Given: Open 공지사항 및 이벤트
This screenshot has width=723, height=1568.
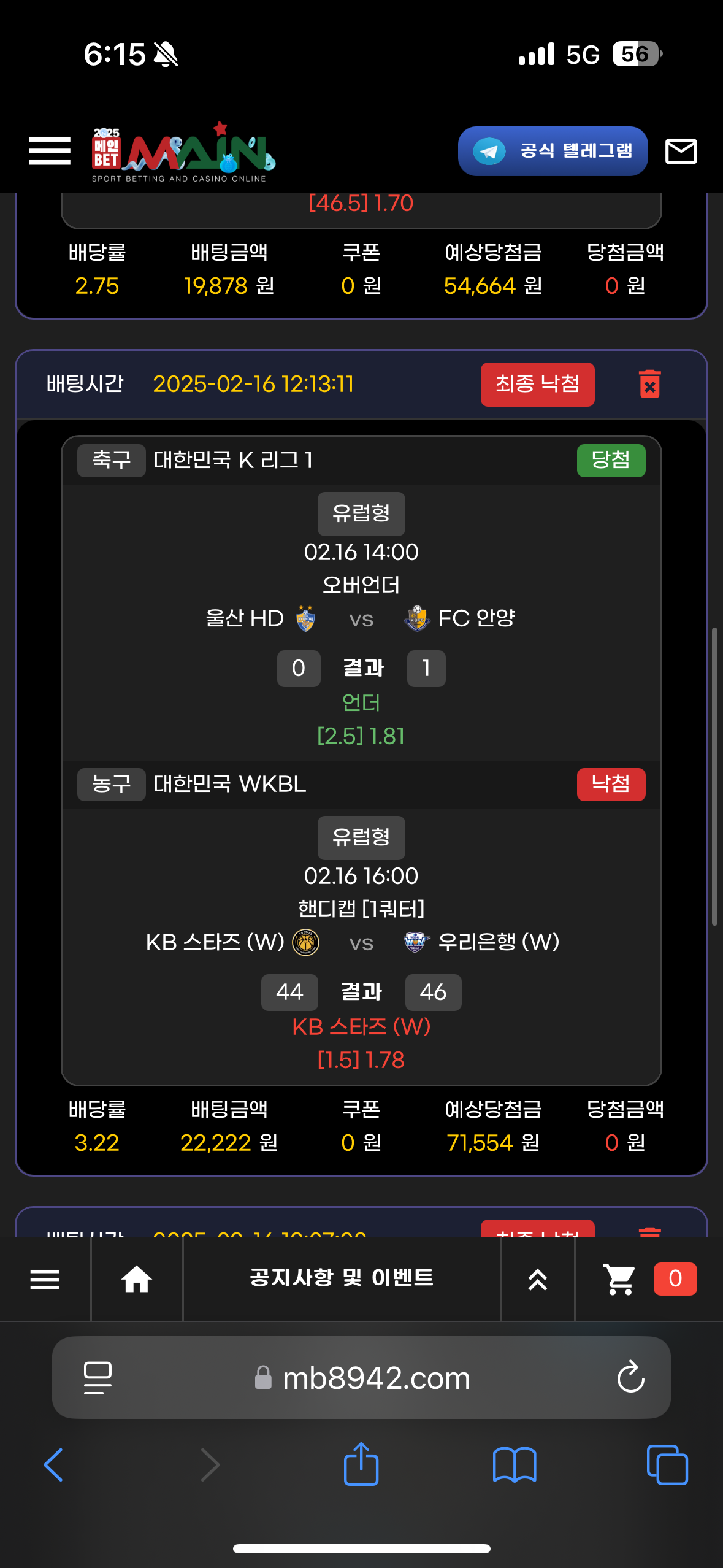Looking at the screenshot, I should click(x=342, y=1278).
